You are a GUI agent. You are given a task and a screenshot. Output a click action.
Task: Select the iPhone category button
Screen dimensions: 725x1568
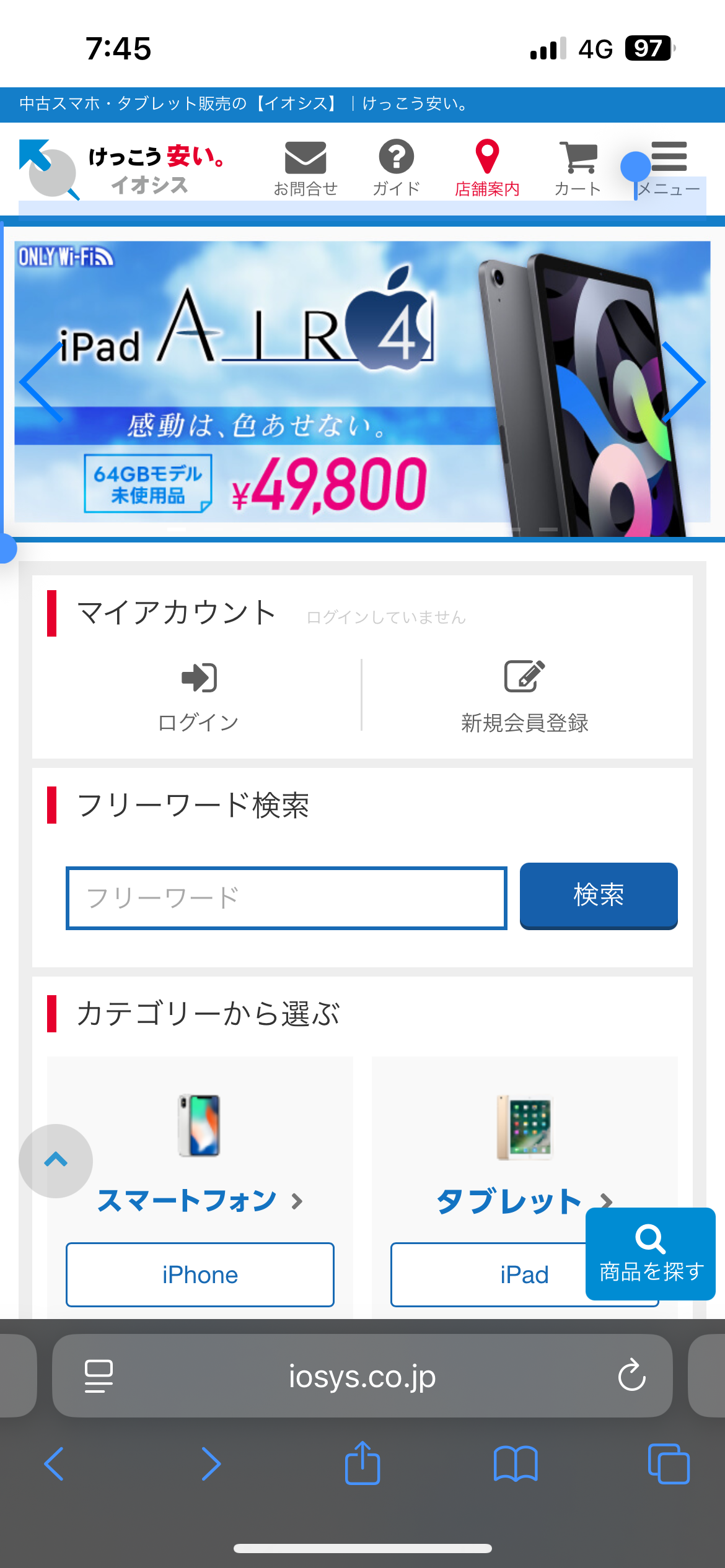click(x=200, y=1274)
